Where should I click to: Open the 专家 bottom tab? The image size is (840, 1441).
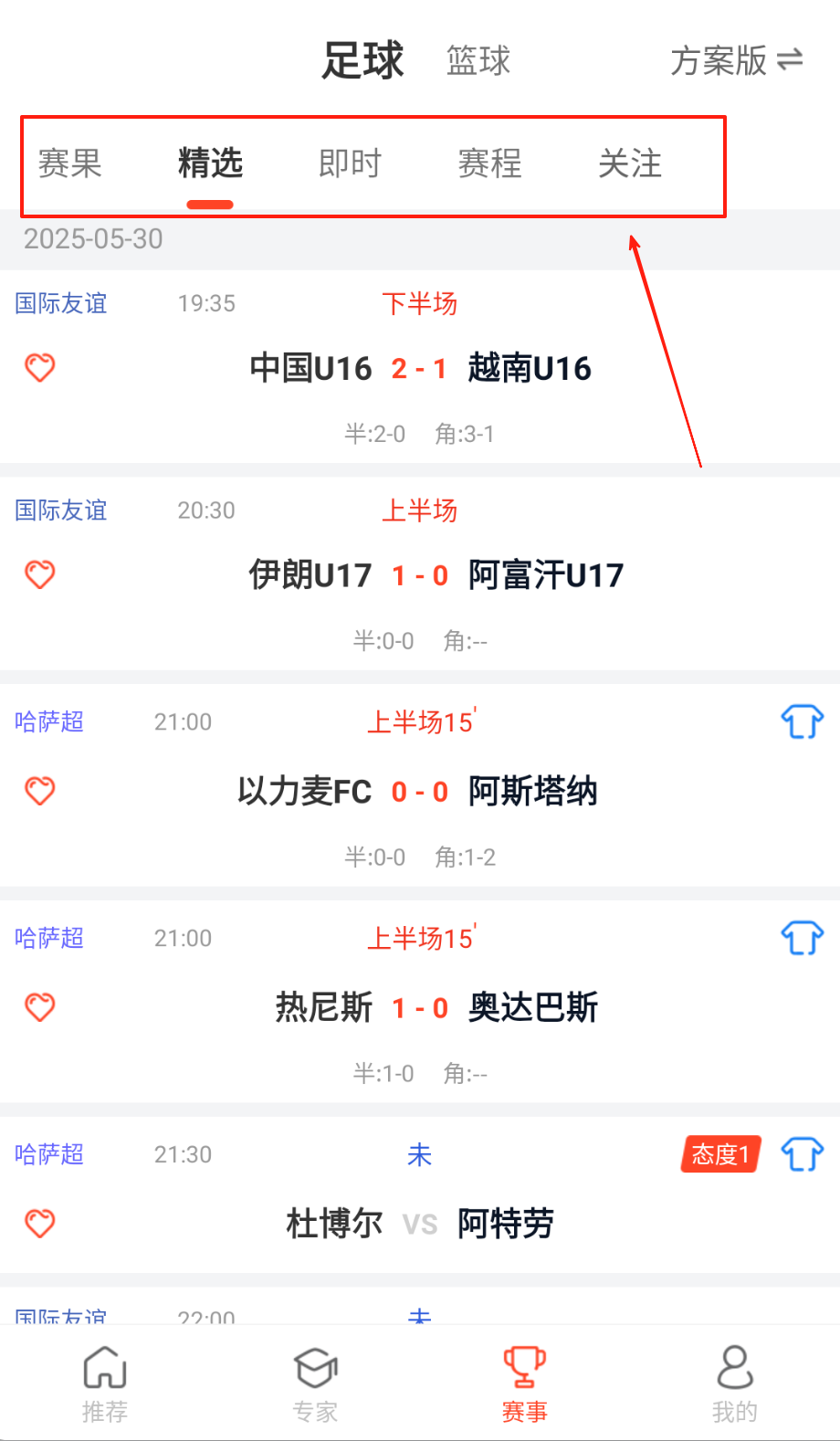point(315,1383)
